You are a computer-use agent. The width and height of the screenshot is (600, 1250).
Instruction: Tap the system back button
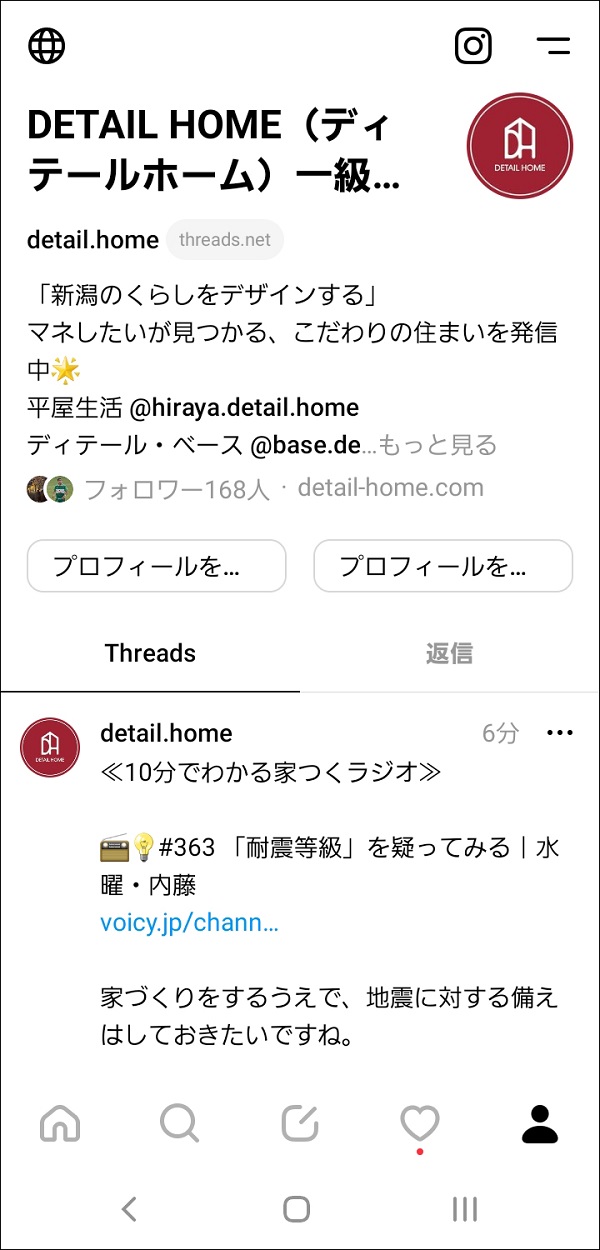[x=129, y=1209]
